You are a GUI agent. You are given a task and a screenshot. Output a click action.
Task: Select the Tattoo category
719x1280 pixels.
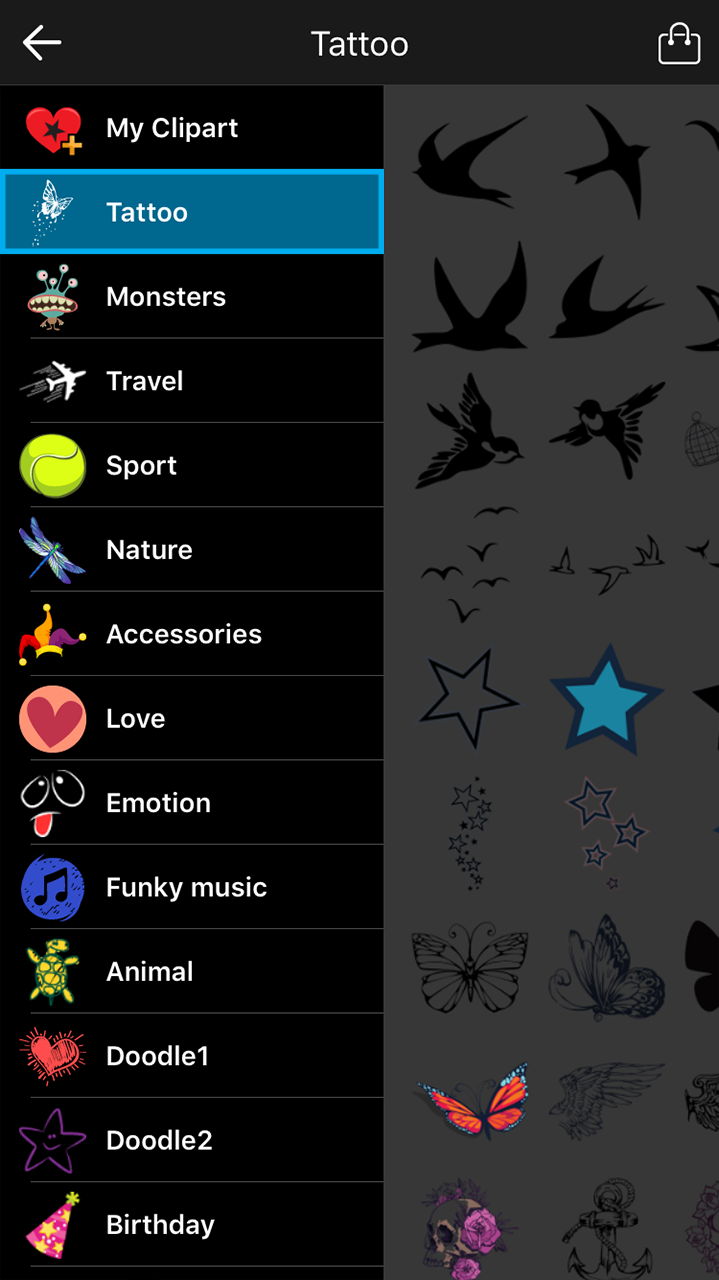[192, 212]
